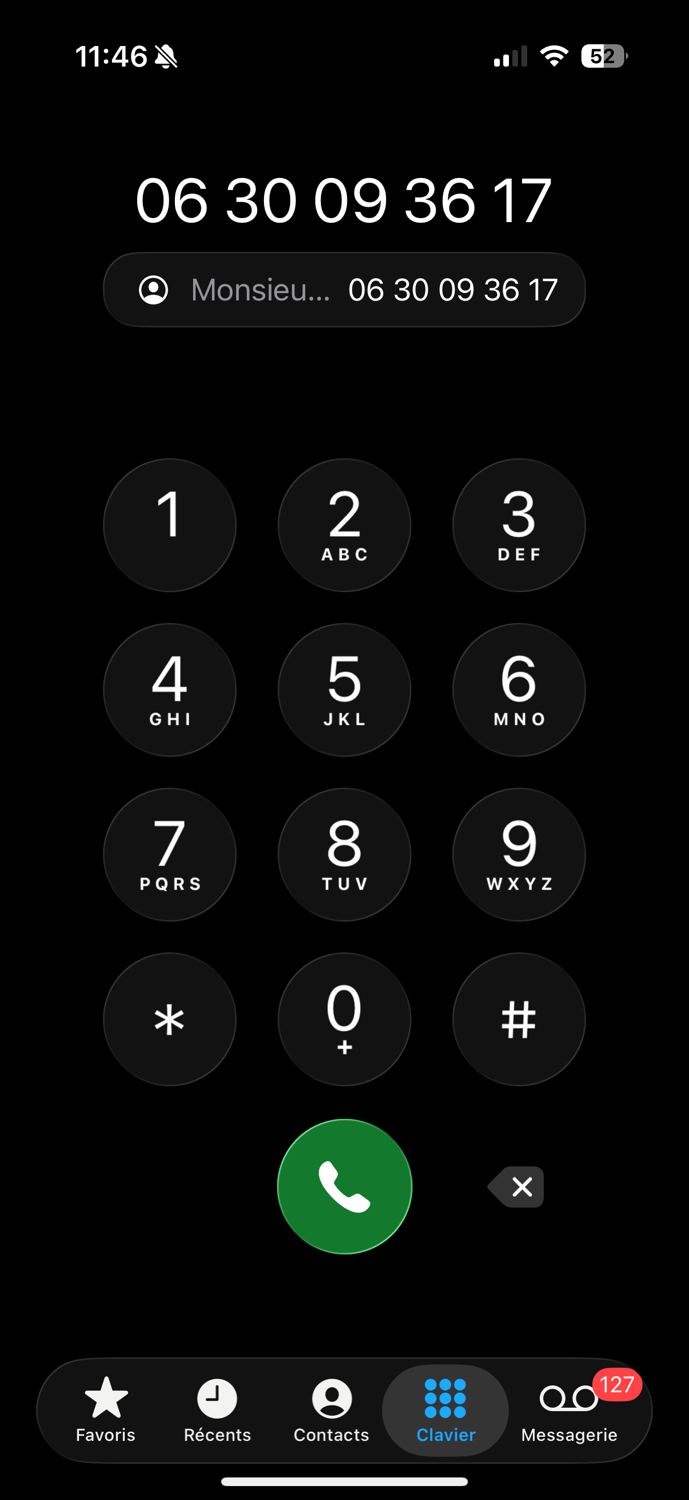Enter digit 5 JKL
Viewport: 689px width, 1500px height.
tap(344, 690)
